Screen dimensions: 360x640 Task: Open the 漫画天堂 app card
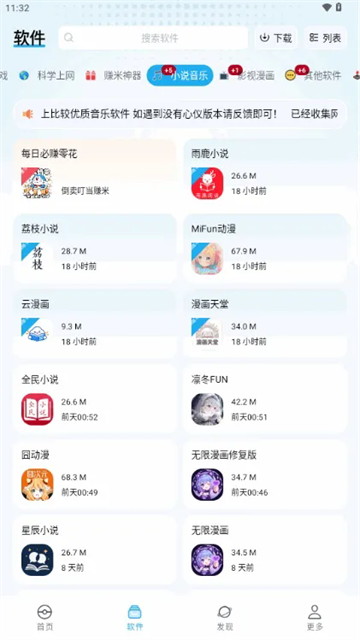tap(265, 324)
